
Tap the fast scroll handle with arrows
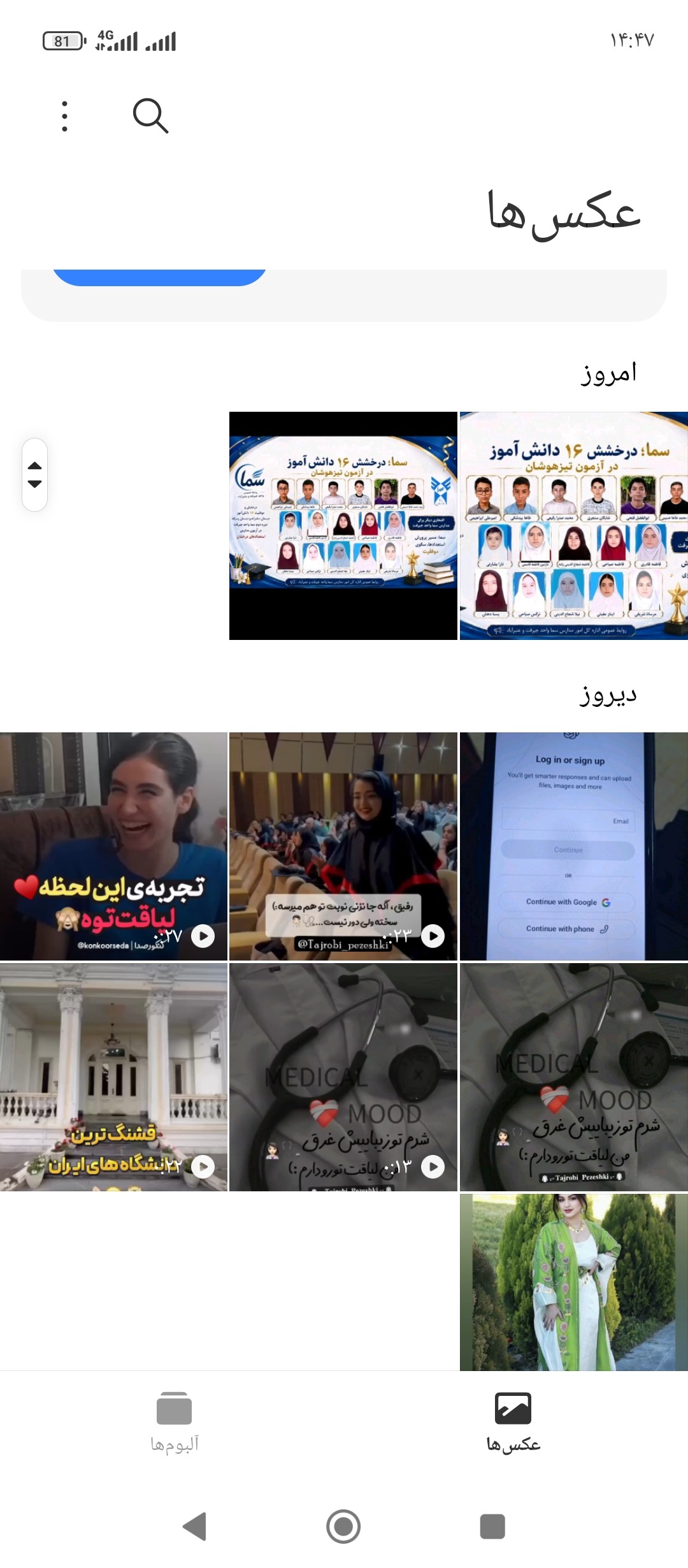point(35,475)
